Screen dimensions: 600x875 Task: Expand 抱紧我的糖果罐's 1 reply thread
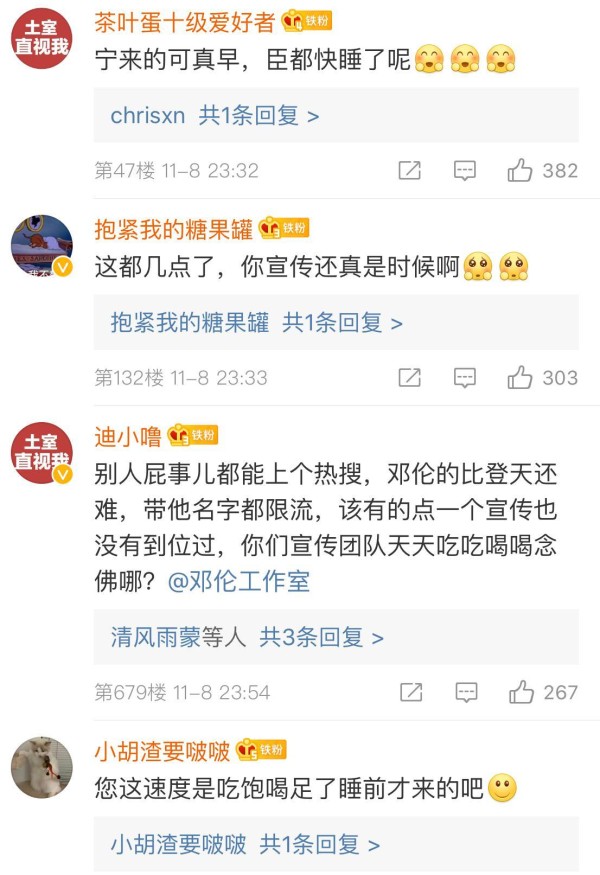(x=257, y=323)
